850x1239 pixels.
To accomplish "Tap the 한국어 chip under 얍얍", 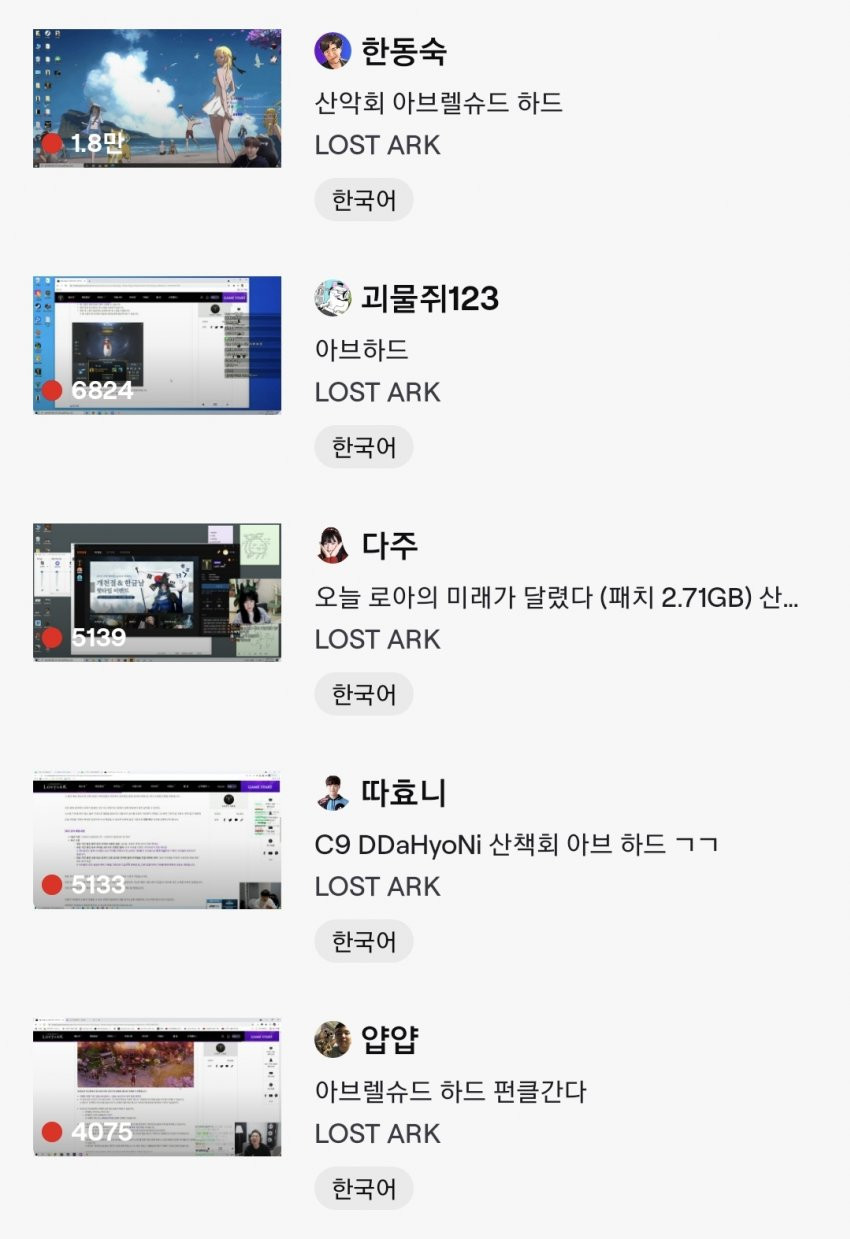I will tap(364, 1188).
